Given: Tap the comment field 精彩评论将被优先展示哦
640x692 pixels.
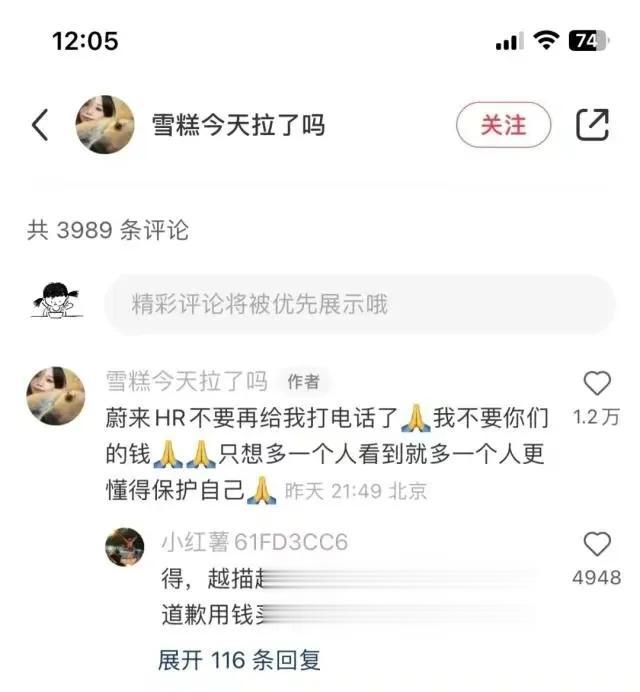Looking at the screenshot, I should coord(359,305).
